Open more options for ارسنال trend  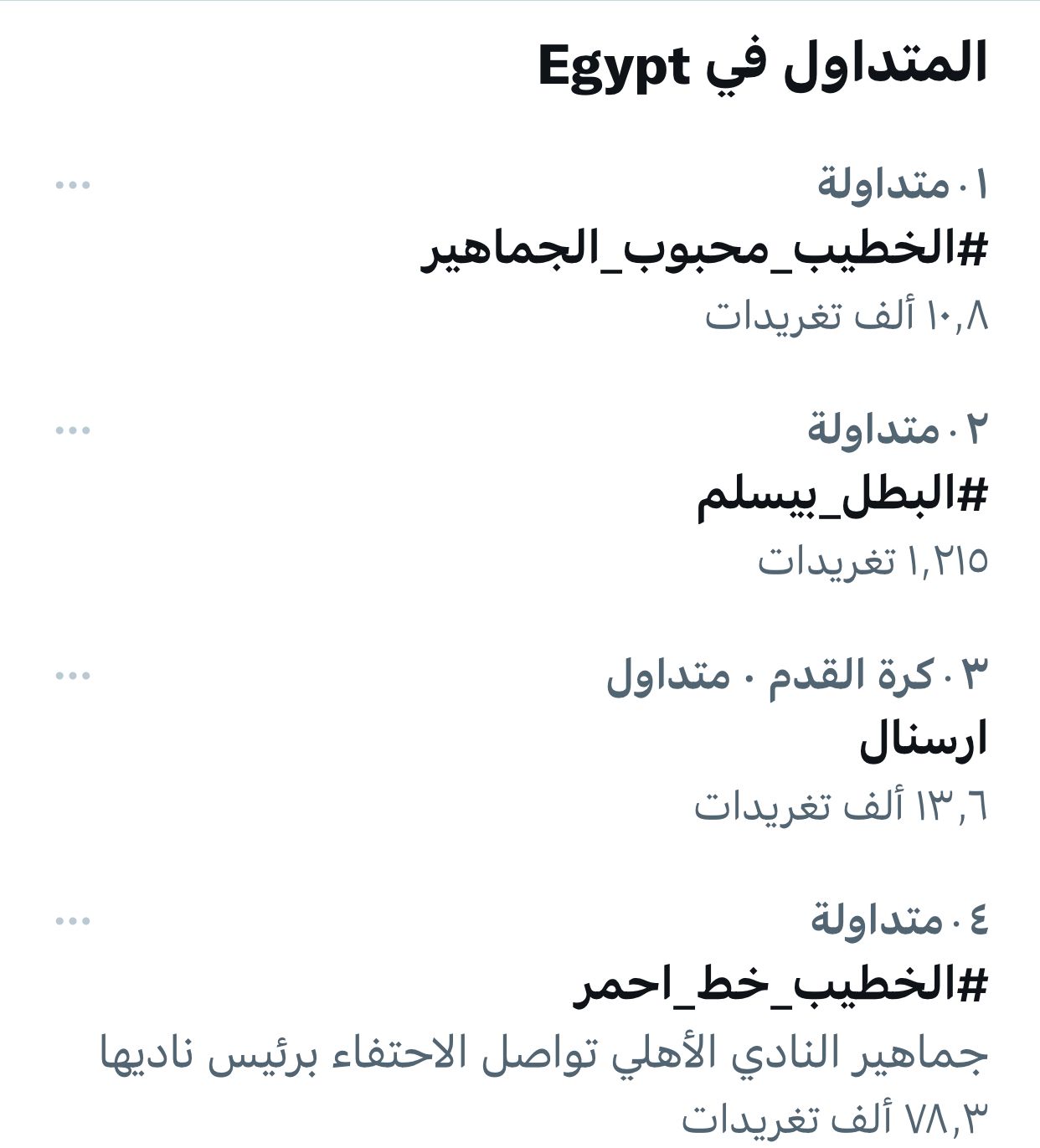(x=73, y=676)
